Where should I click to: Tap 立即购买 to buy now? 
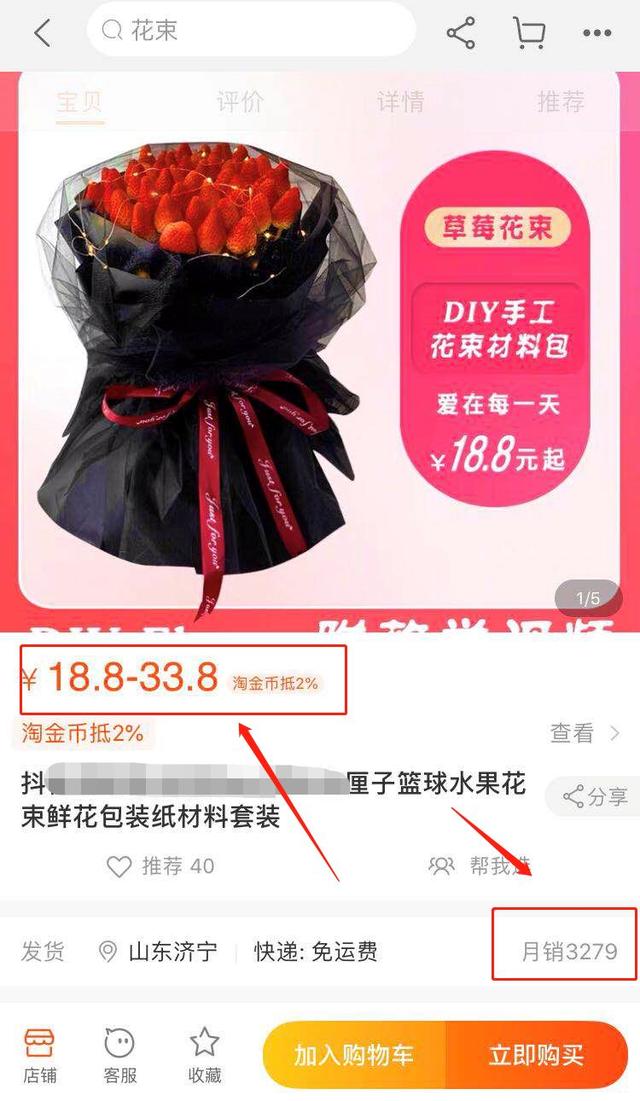(x=536, y=1055)
